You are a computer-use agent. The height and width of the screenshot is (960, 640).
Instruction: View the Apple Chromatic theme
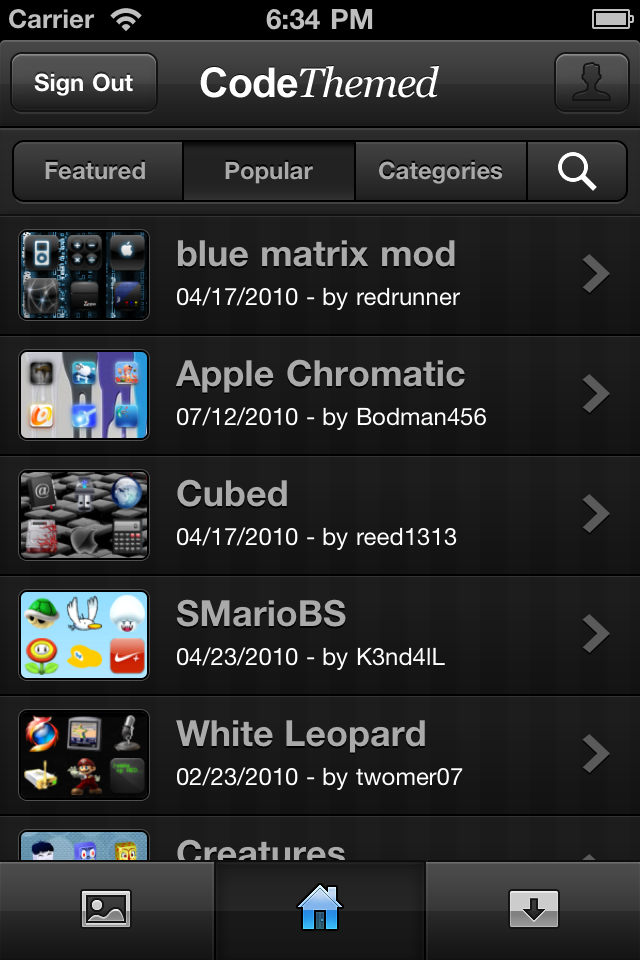(x=320, y=395)
